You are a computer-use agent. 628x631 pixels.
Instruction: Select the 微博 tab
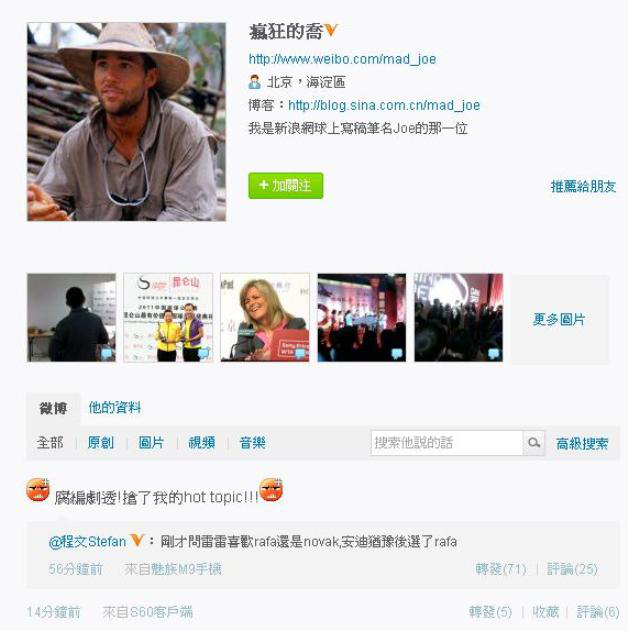pos(53,408)
